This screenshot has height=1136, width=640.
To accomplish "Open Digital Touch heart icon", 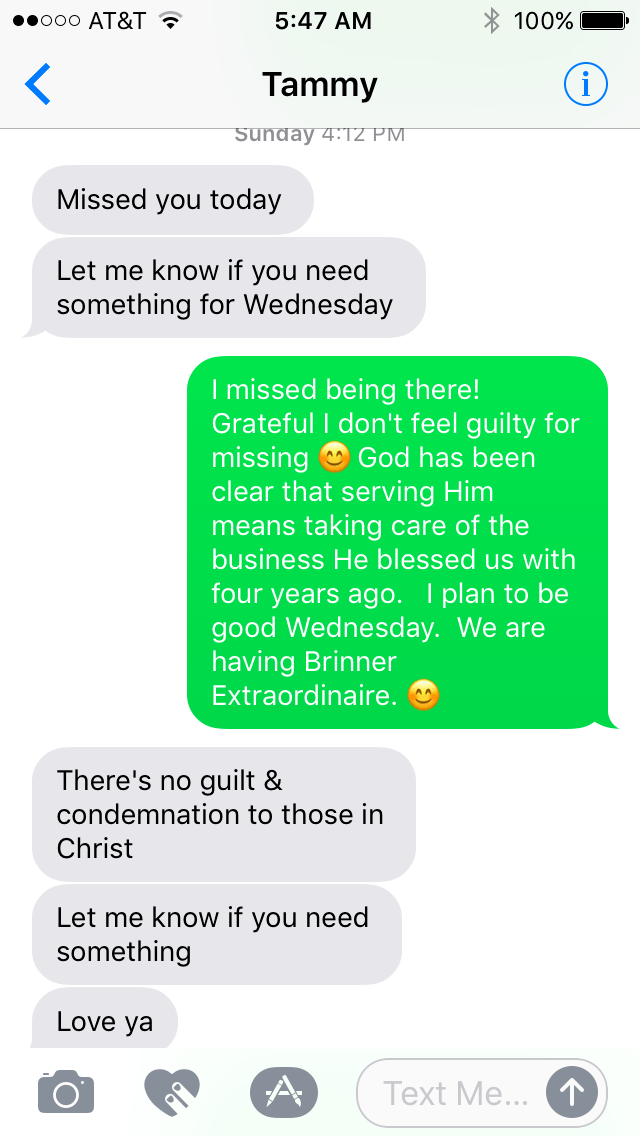I will (x=172, y=1092).
